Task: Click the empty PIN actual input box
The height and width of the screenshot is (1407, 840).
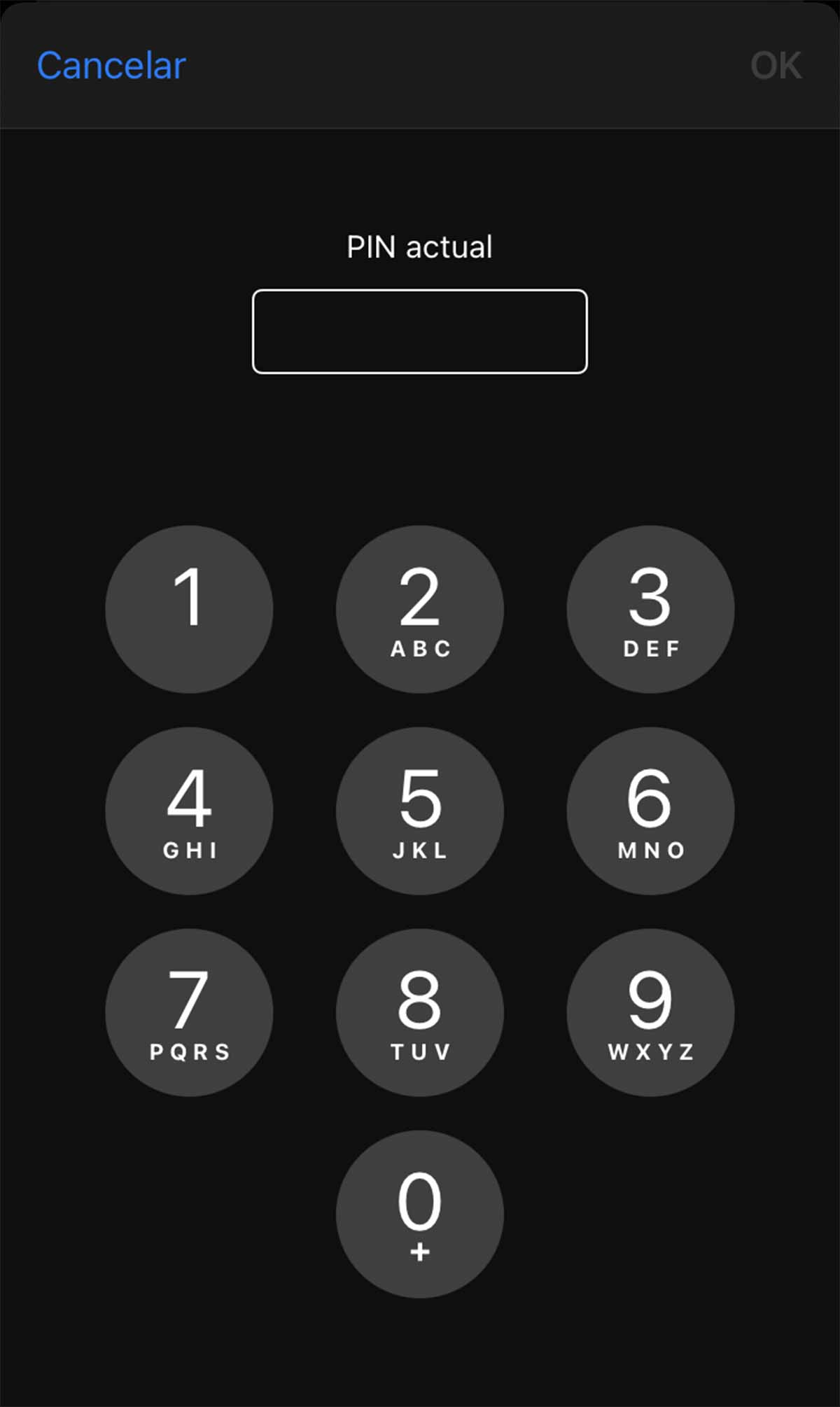Action: [420, 330]
